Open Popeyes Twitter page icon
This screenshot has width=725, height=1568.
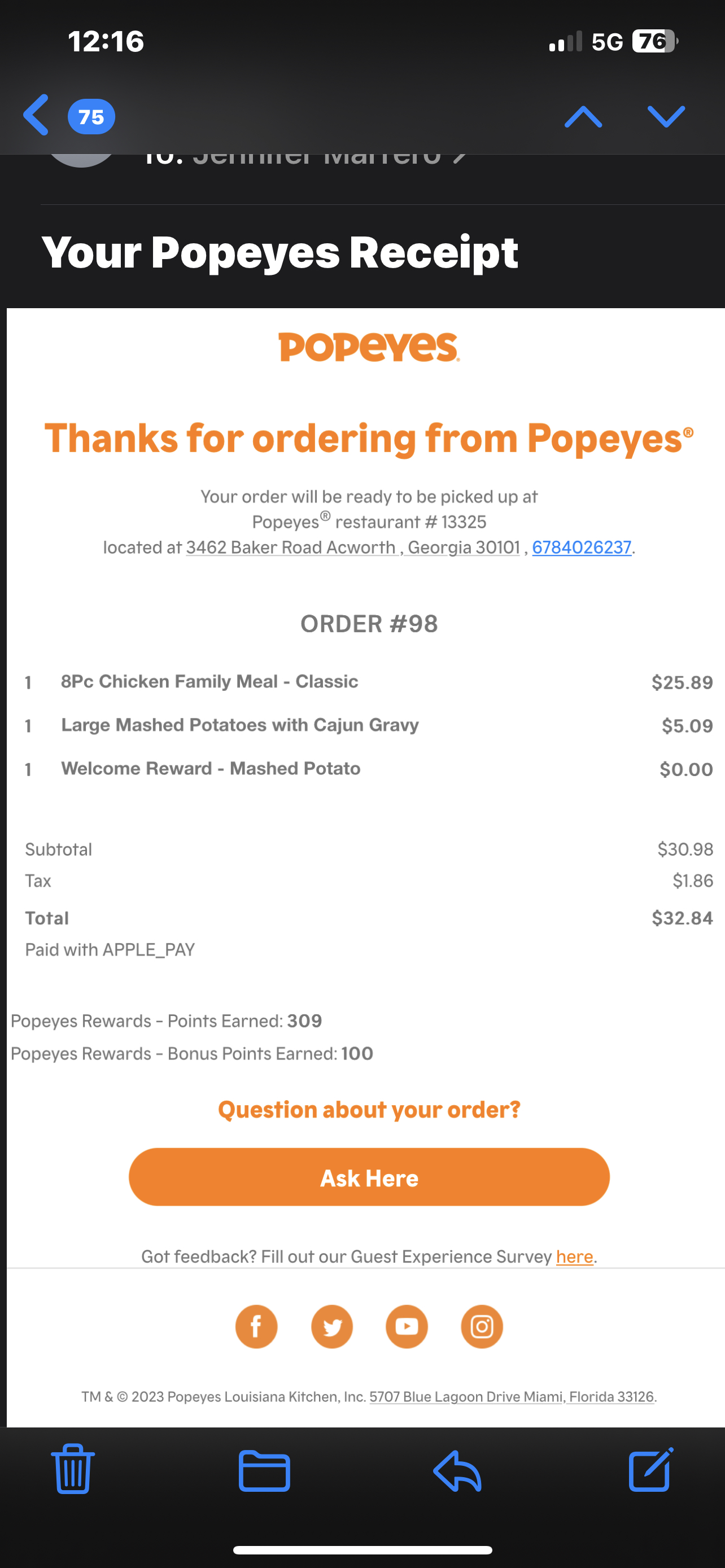tap(332, 1326)
